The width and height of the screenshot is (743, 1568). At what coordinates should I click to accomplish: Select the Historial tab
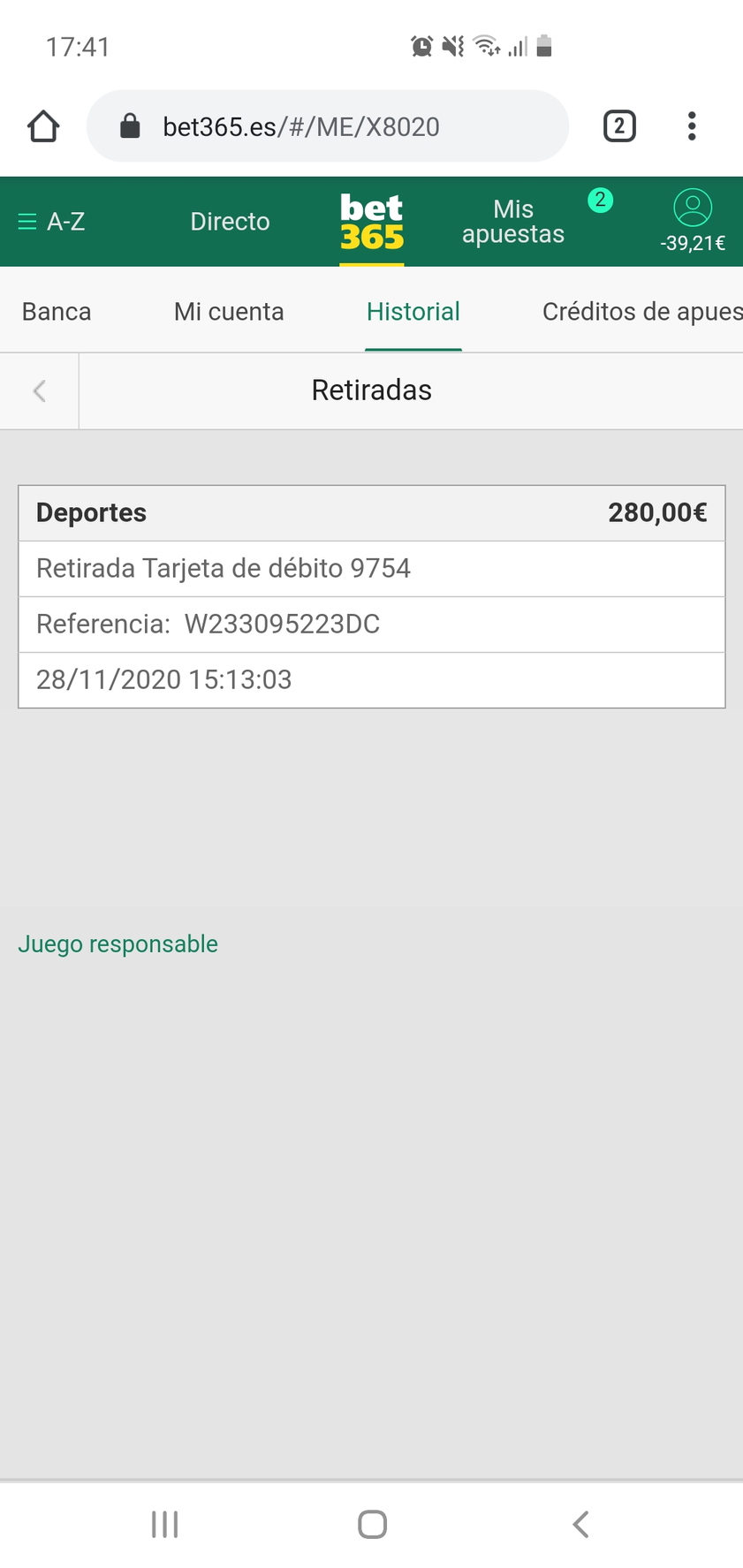coord(413,312)
